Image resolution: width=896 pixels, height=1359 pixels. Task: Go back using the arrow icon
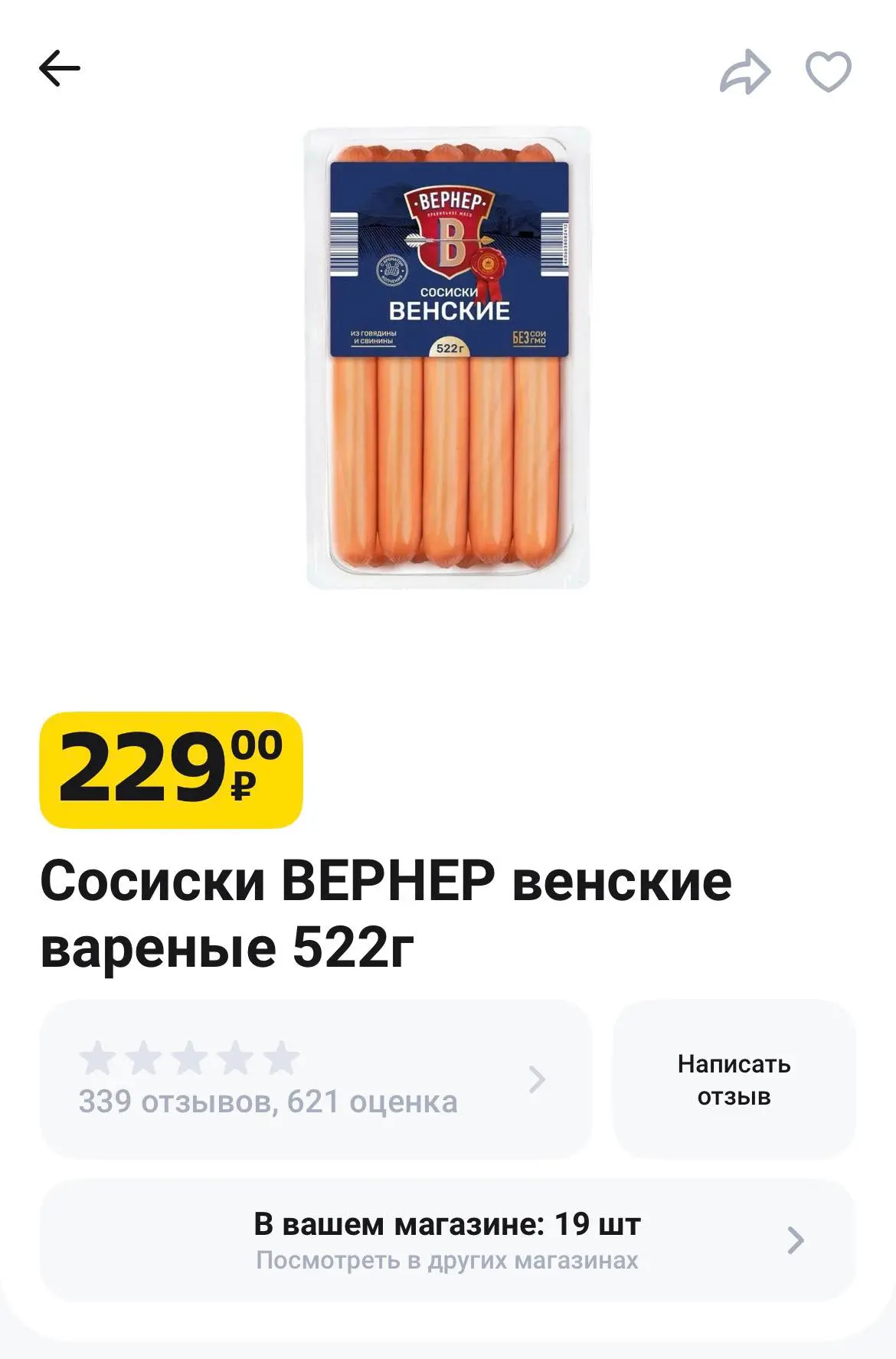(x=60, y=69)
